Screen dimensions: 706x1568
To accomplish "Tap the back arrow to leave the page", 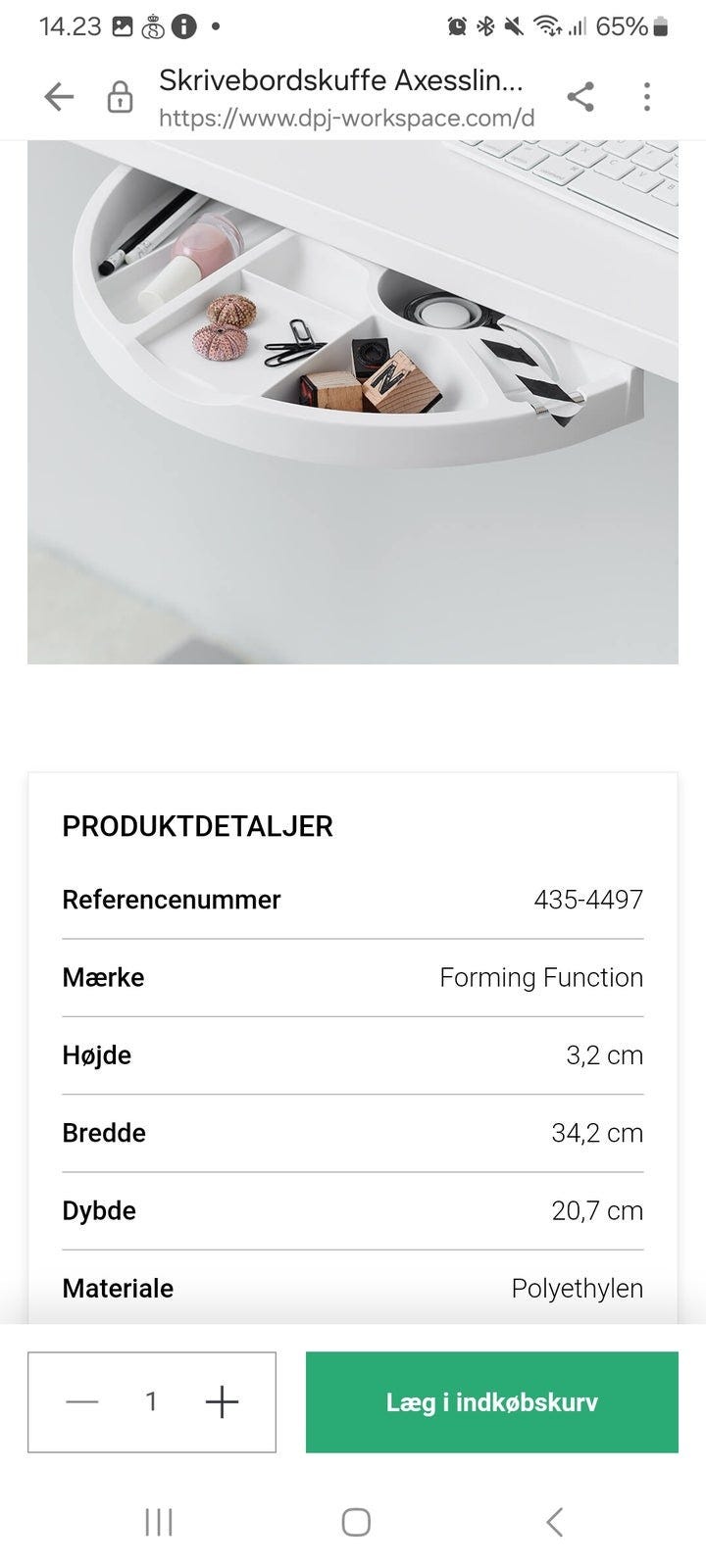I will [x=58, y=96].
